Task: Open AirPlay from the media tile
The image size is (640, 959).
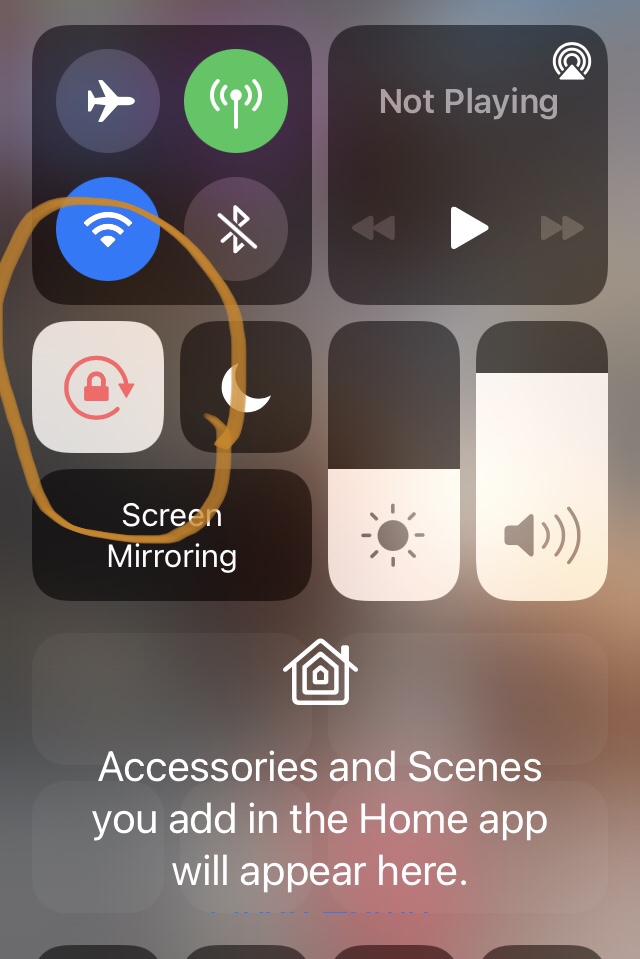Action: [x=570, y=62]
